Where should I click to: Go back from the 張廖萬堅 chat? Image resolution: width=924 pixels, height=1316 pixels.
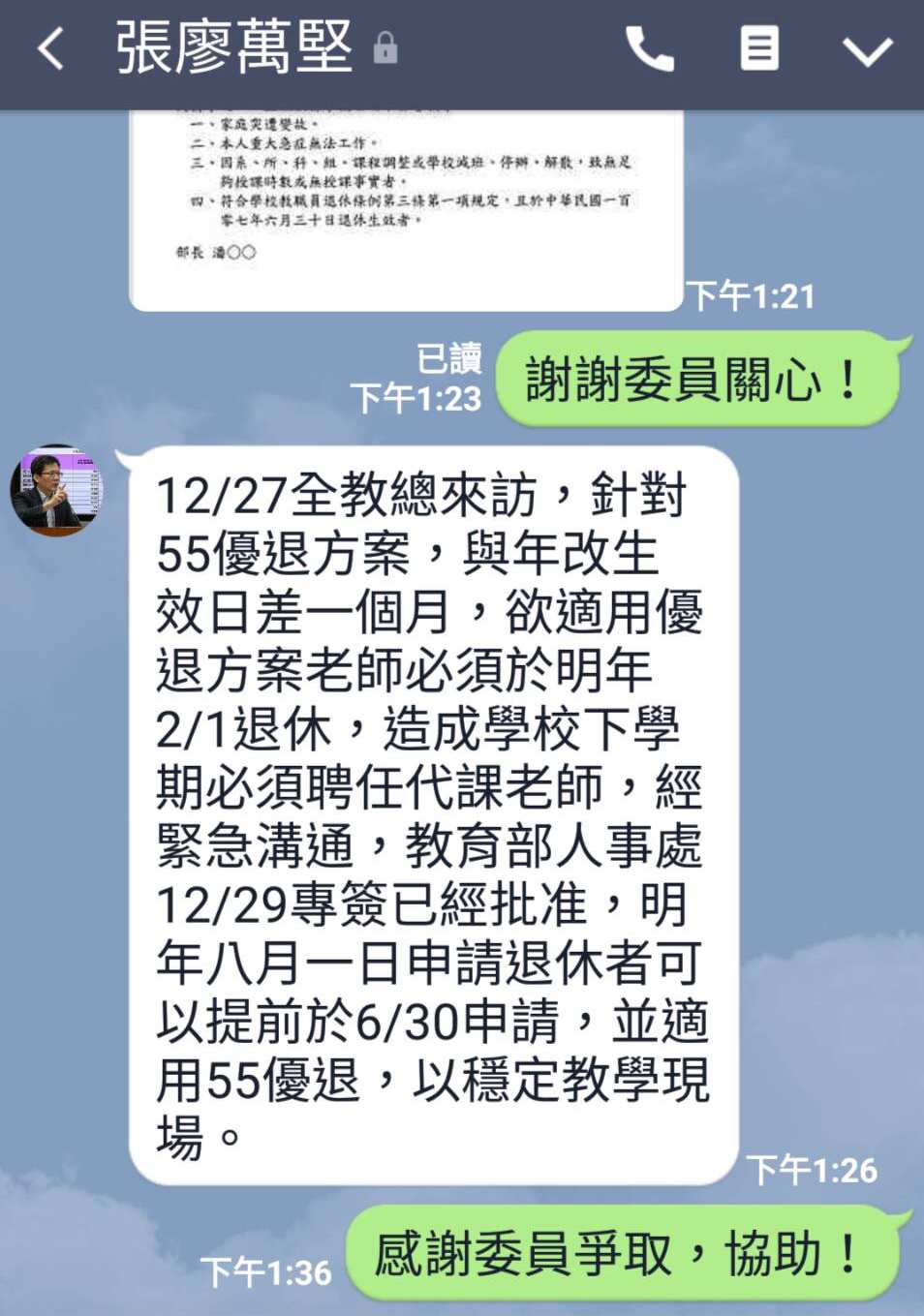tap(50, 48)
